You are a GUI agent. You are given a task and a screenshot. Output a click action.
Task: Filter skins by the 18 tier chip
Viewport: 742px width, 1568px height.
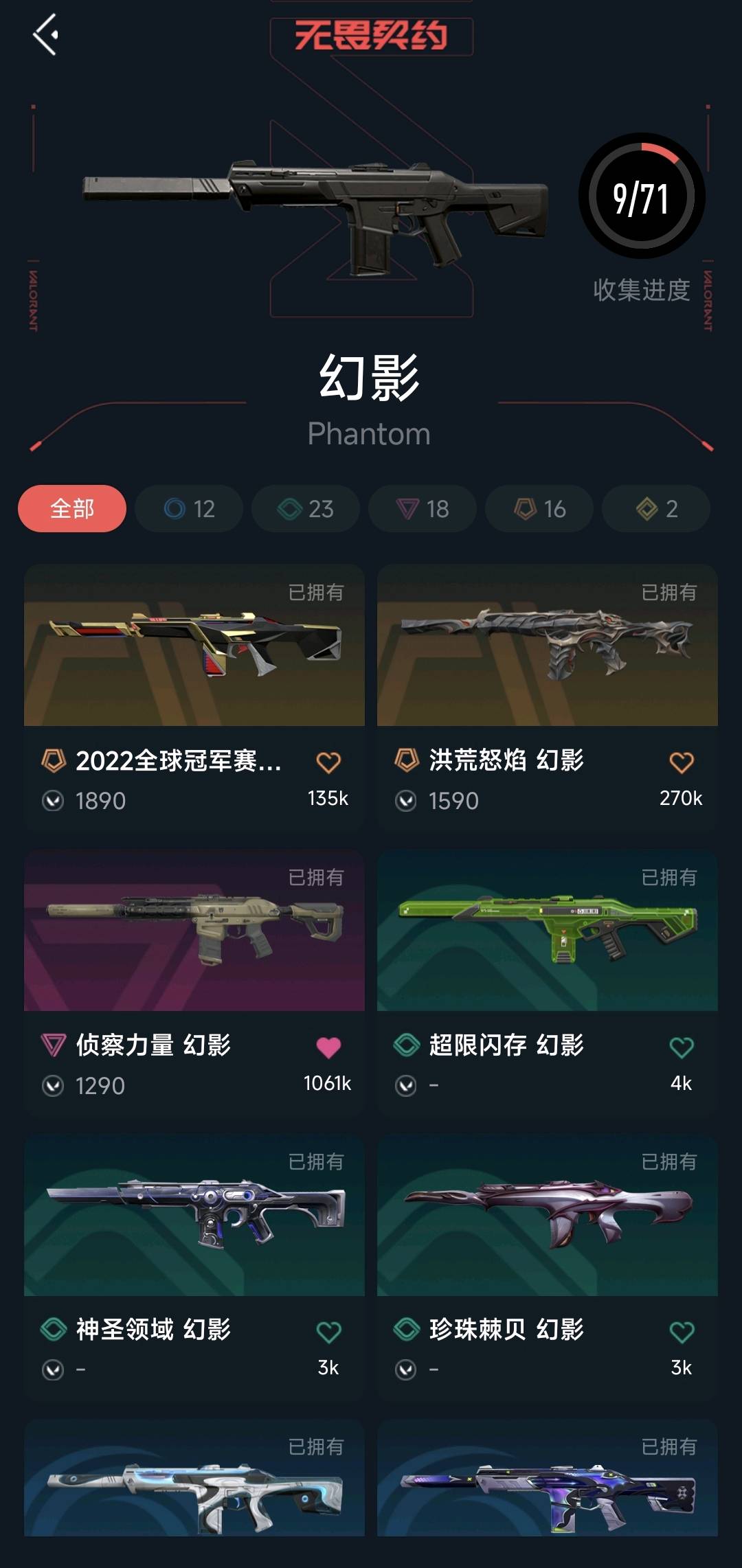click(x=423, y=509)
